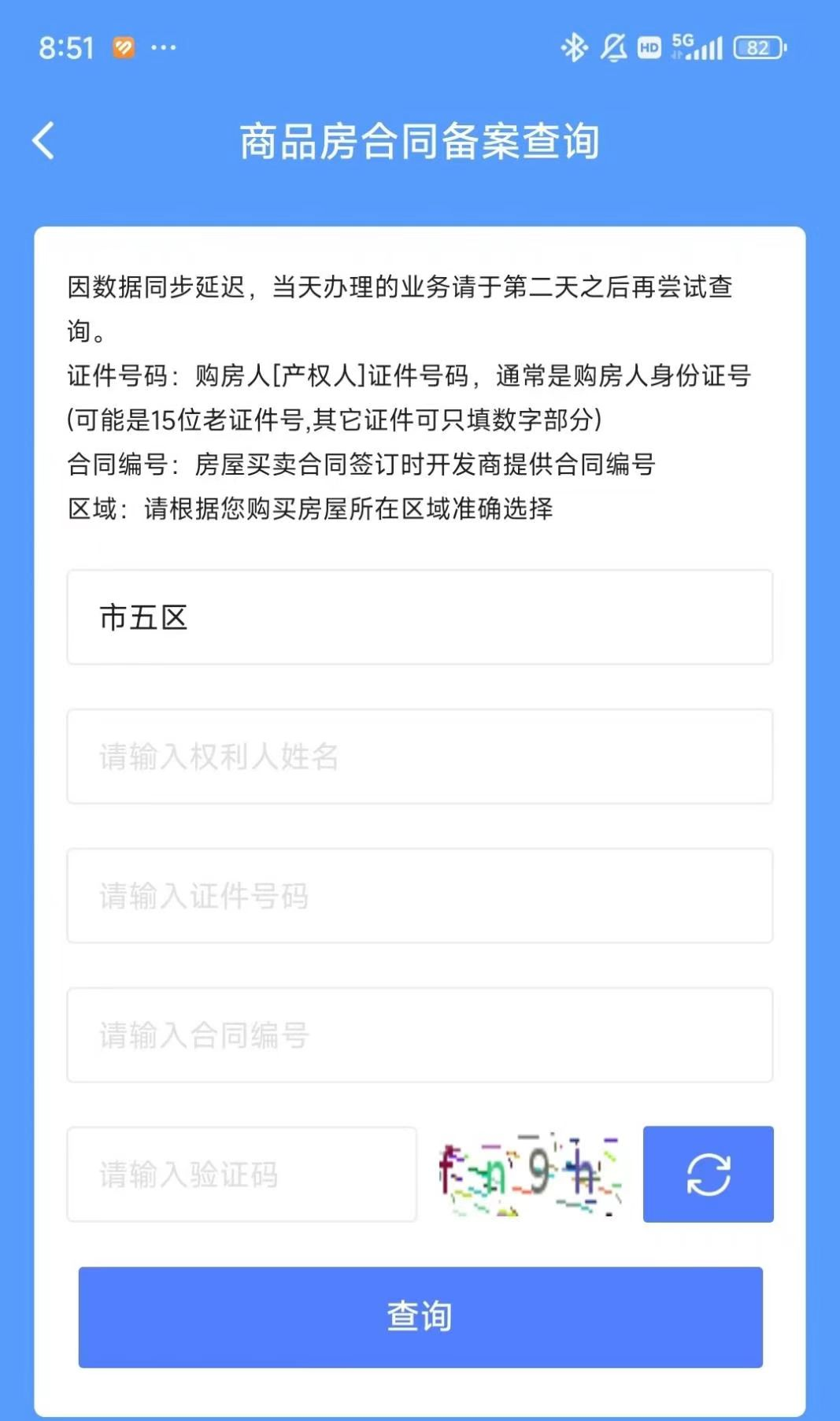Focus the 请输入验证码 captcha field
The image size is (840, 1421).
coord(242,1175)
